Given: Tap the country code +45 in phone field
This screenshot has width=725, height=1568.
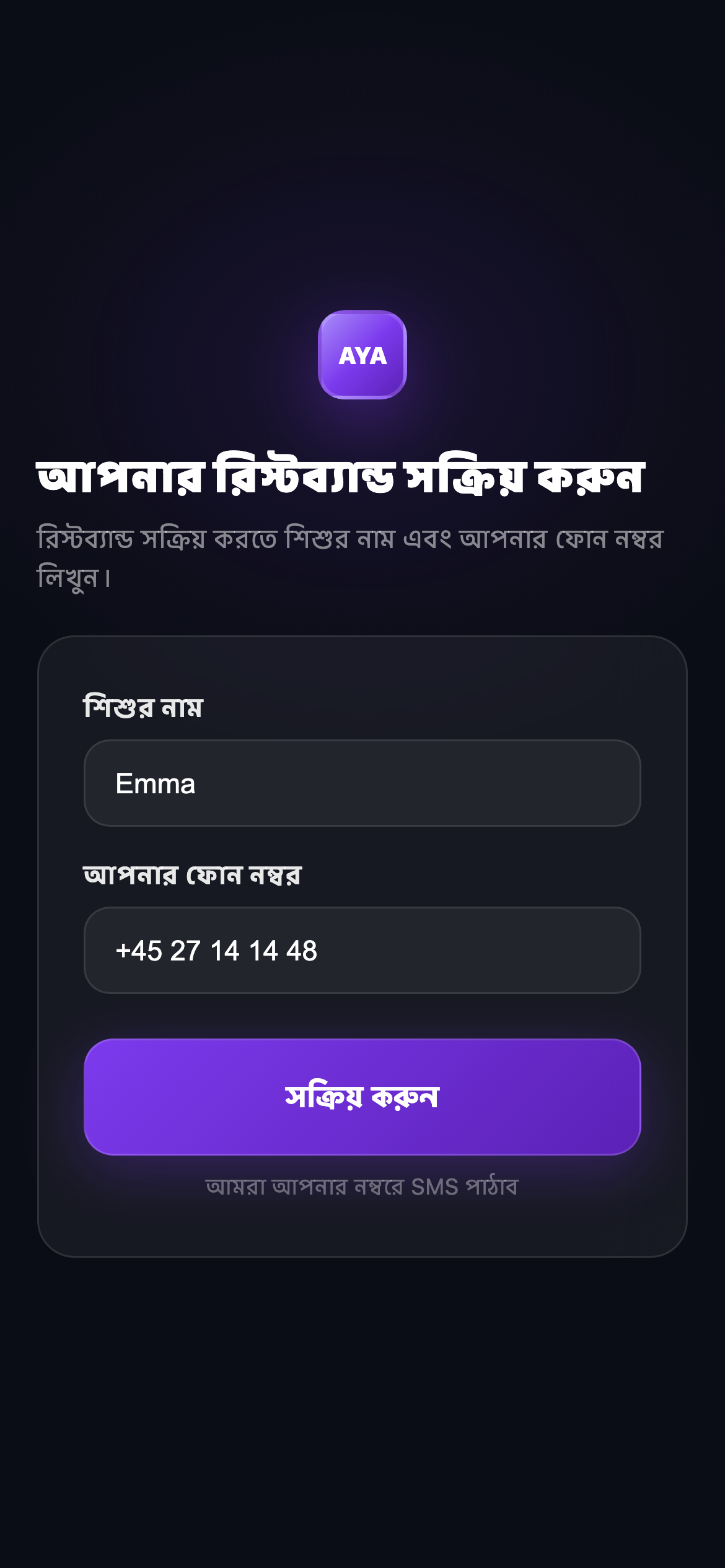Looking at the screenshot, I should pos(139,952).
